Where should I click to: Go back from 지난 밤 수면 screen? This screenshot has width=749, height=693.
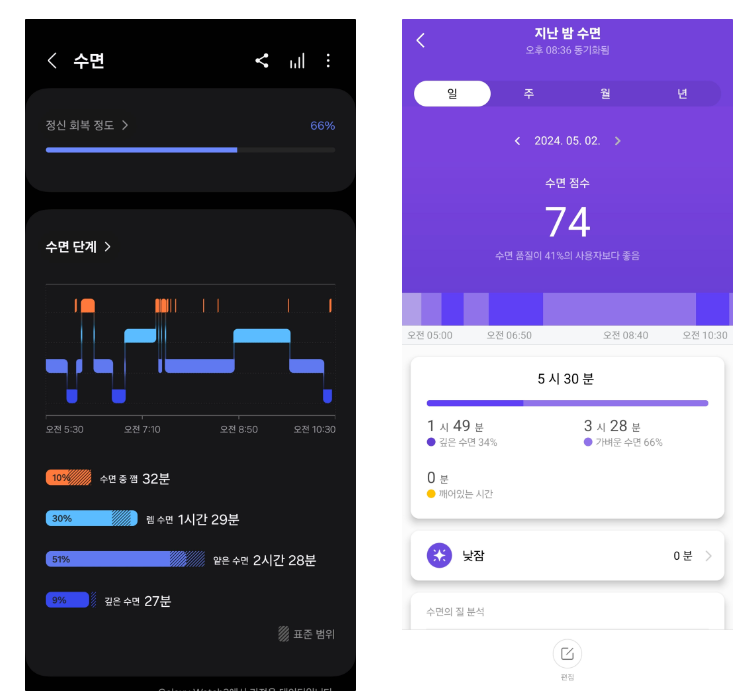(421, 40)
